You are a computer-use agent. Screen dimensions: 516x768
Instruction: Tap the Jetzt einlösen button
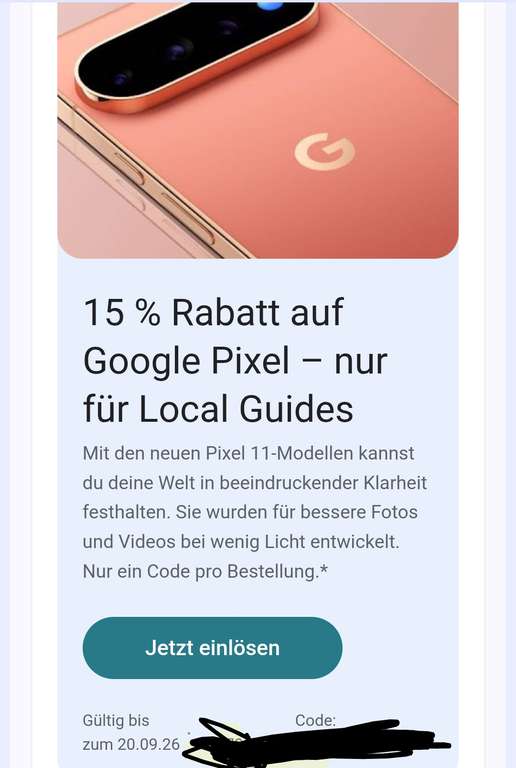[x=212, y=648]
